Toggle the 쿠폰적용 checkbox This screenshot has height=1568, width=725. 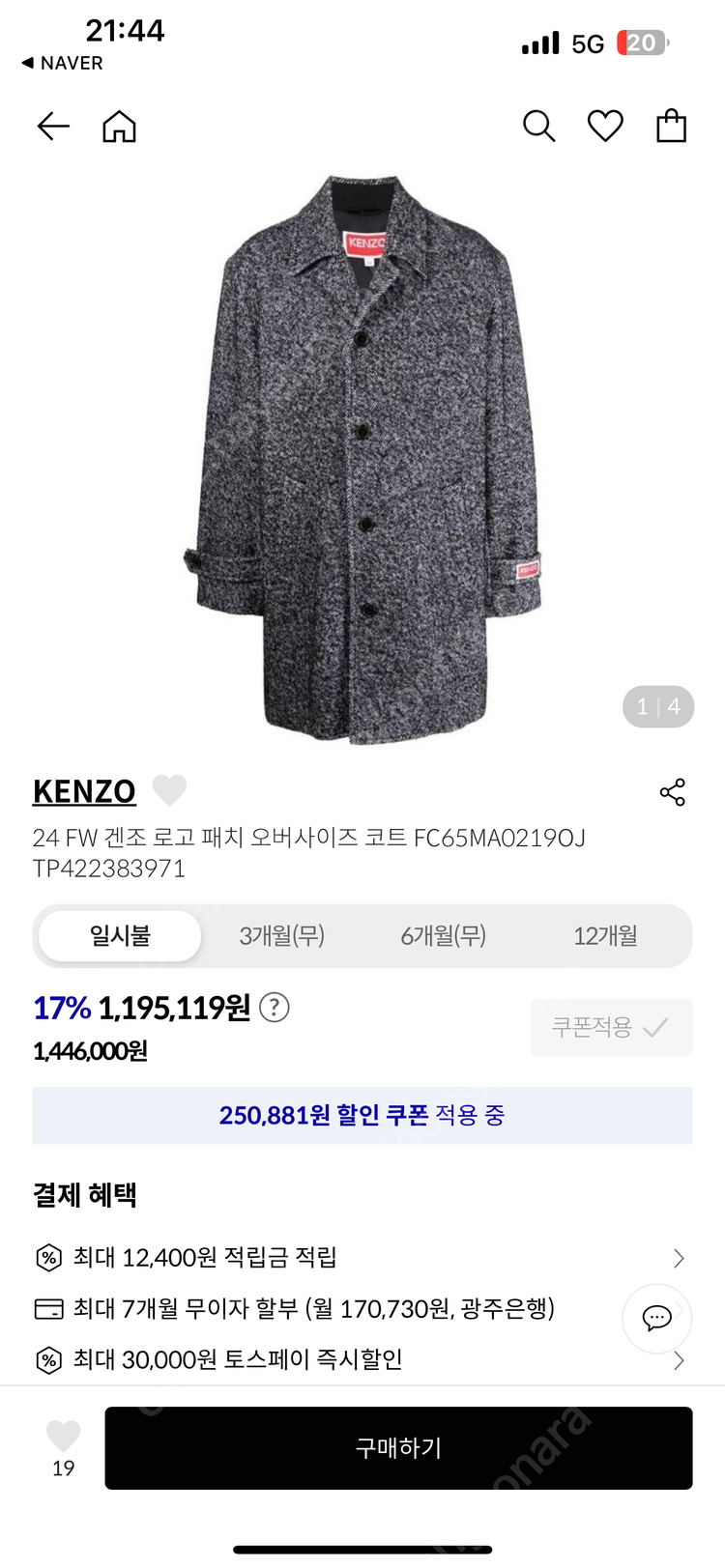pyautogui.click(x=611, y=1027)
